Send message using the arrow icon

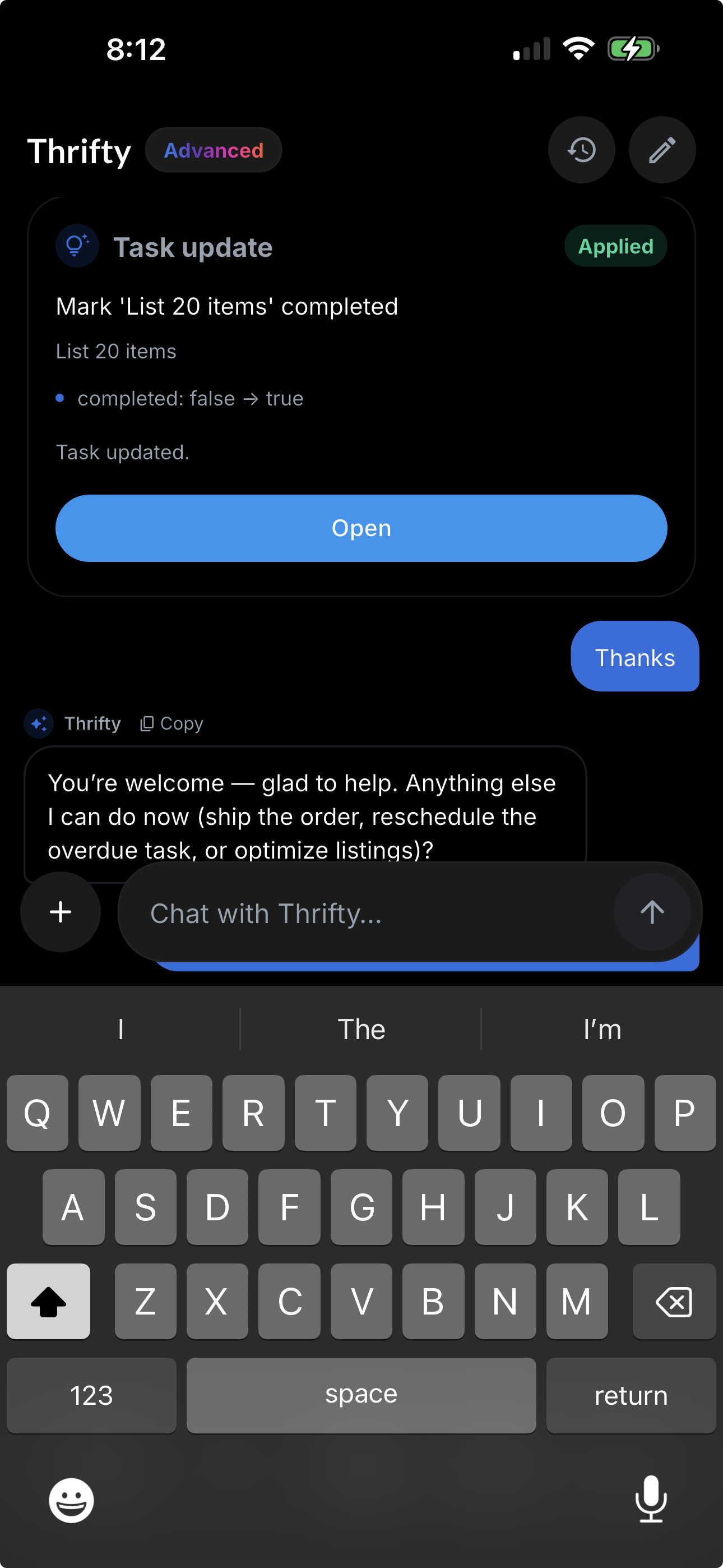652,912
